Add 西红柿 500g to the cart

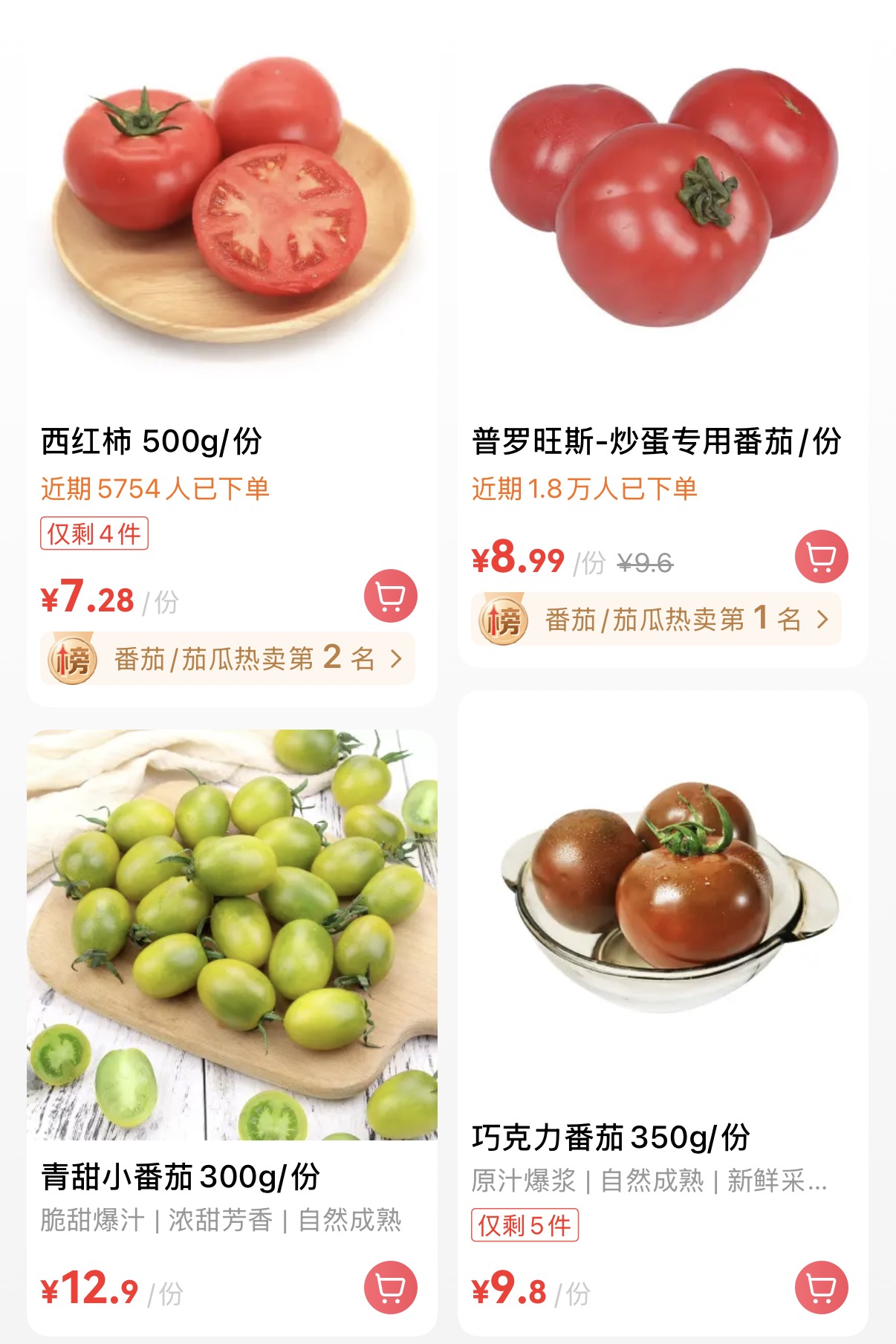coord(390,596)
